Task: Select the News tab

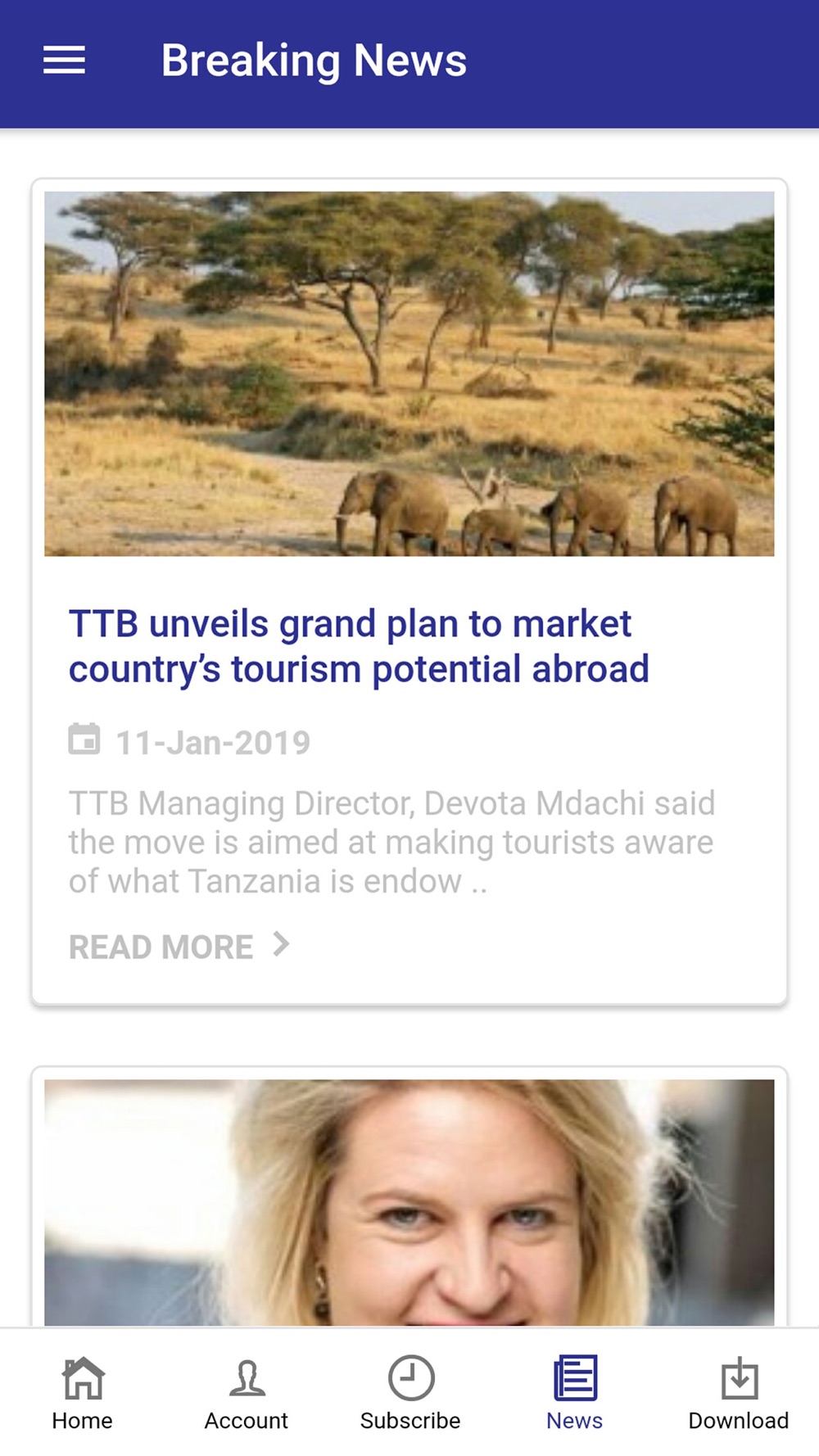Action: coord(575,1393)
